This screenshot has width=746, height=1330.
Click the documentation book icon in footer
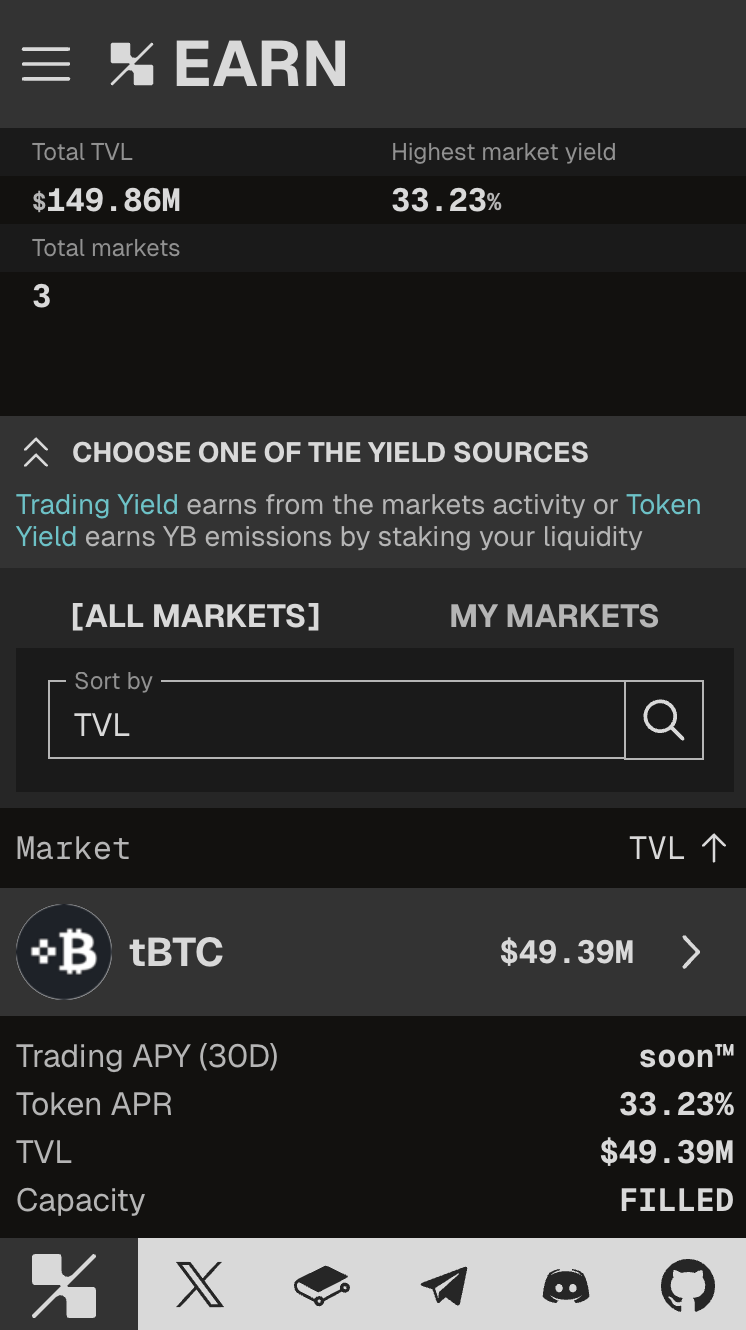322,1284
